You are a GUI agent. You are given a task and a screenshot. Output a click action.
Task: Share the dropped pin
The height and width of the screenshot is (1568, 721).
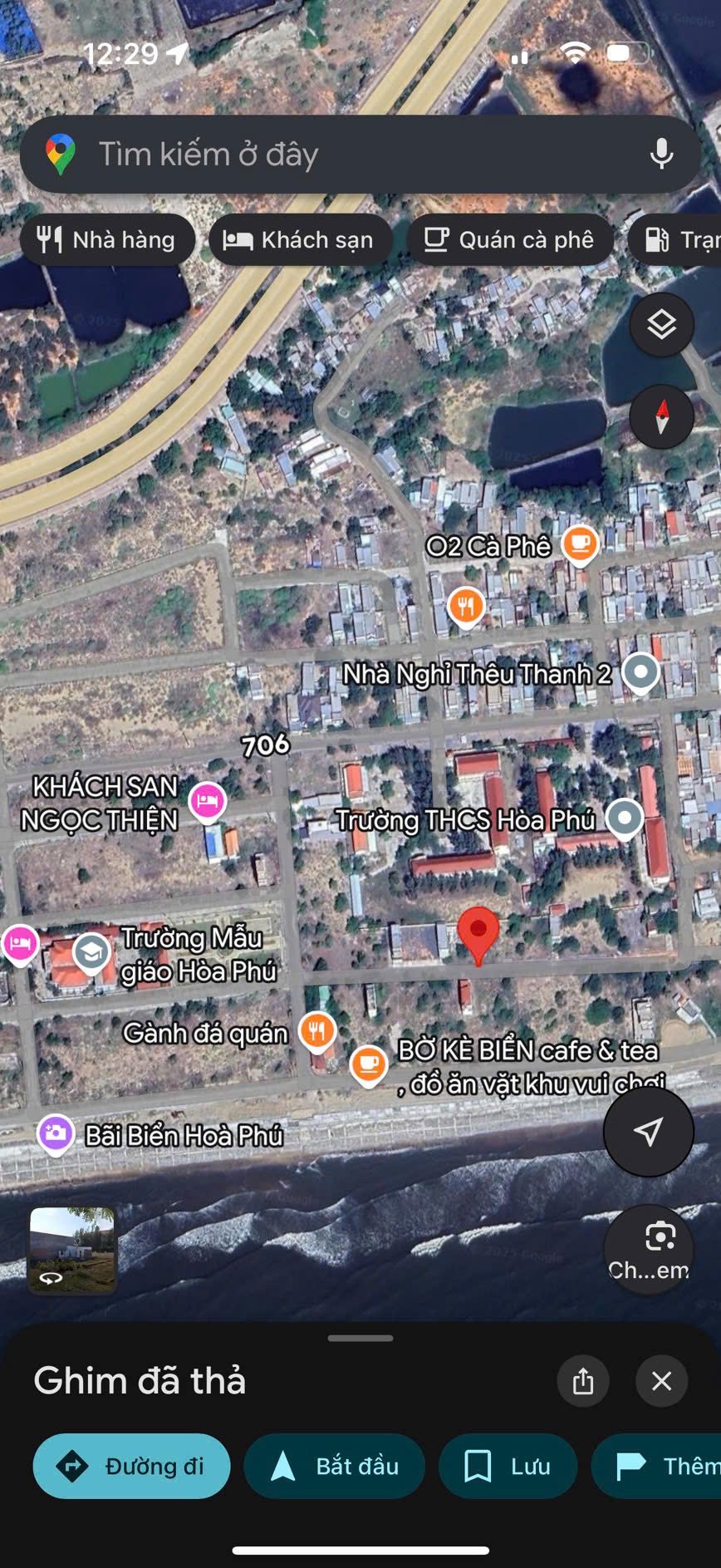(583, 1381)
